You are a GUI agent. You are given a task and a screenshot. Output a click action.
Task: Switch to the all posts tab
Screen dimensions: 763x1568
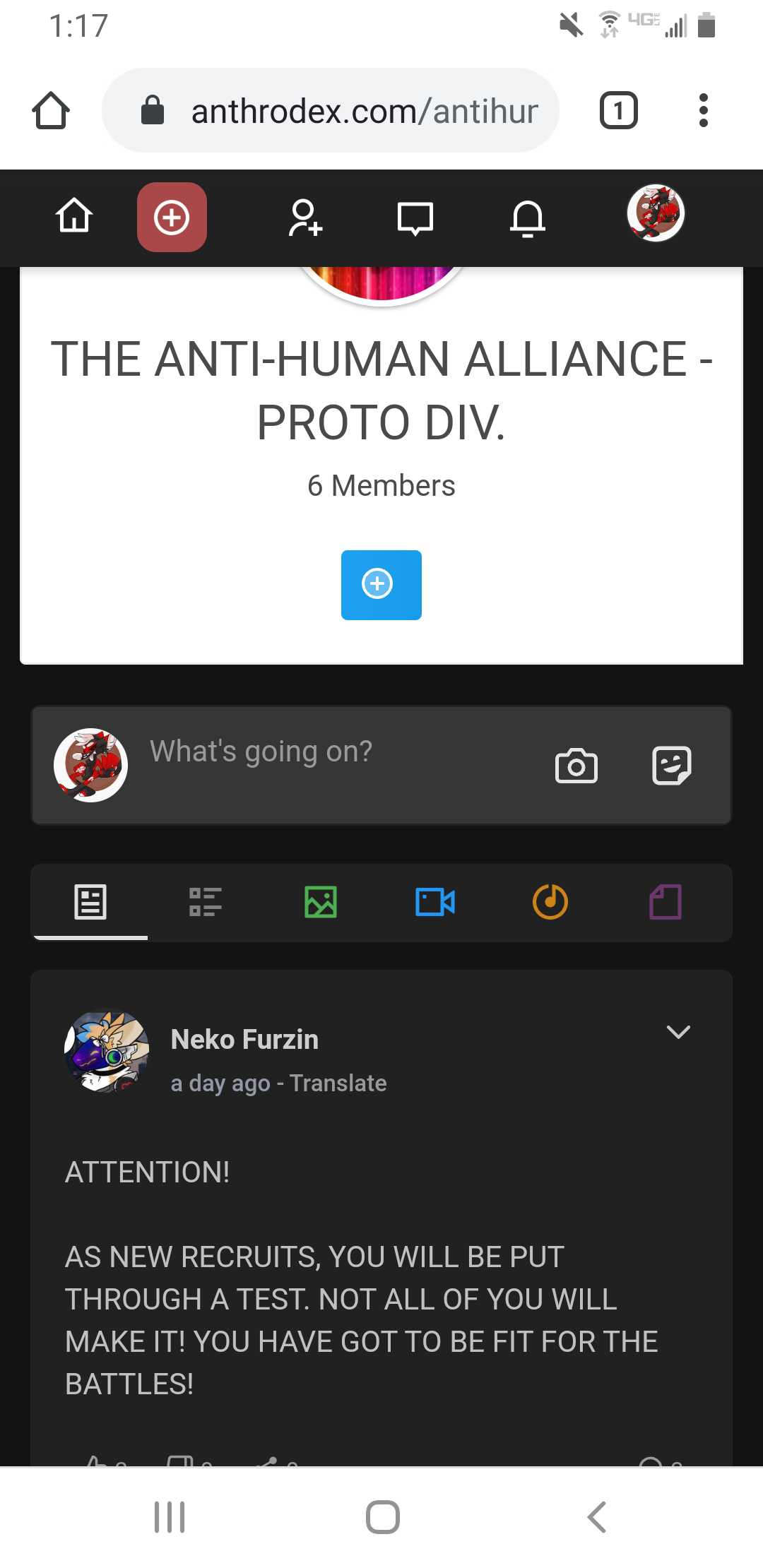[x=90, y=902]
